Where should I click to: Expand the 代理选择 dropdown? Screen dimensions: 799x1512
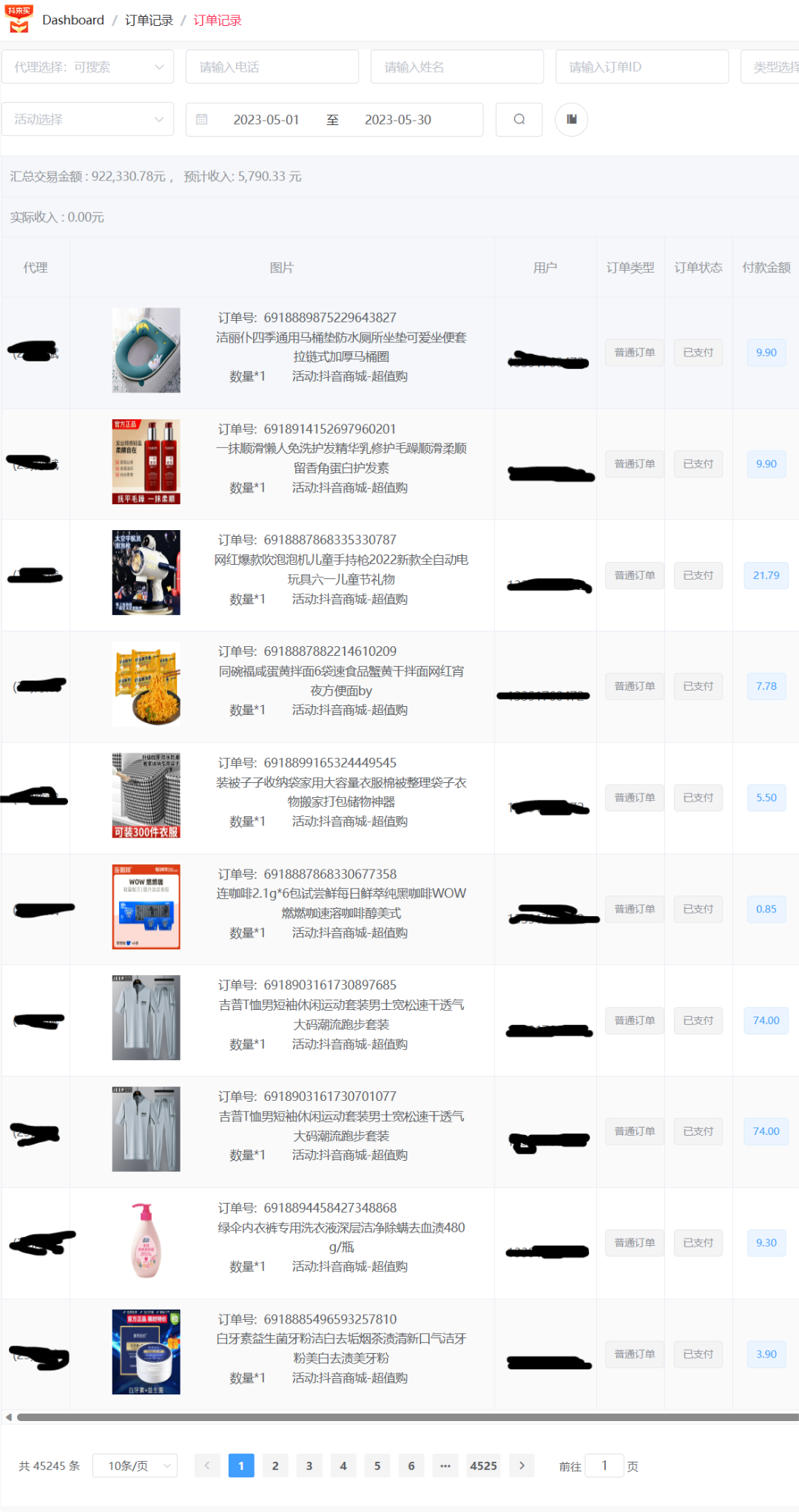pyautogui.click(x=87, y=67)
